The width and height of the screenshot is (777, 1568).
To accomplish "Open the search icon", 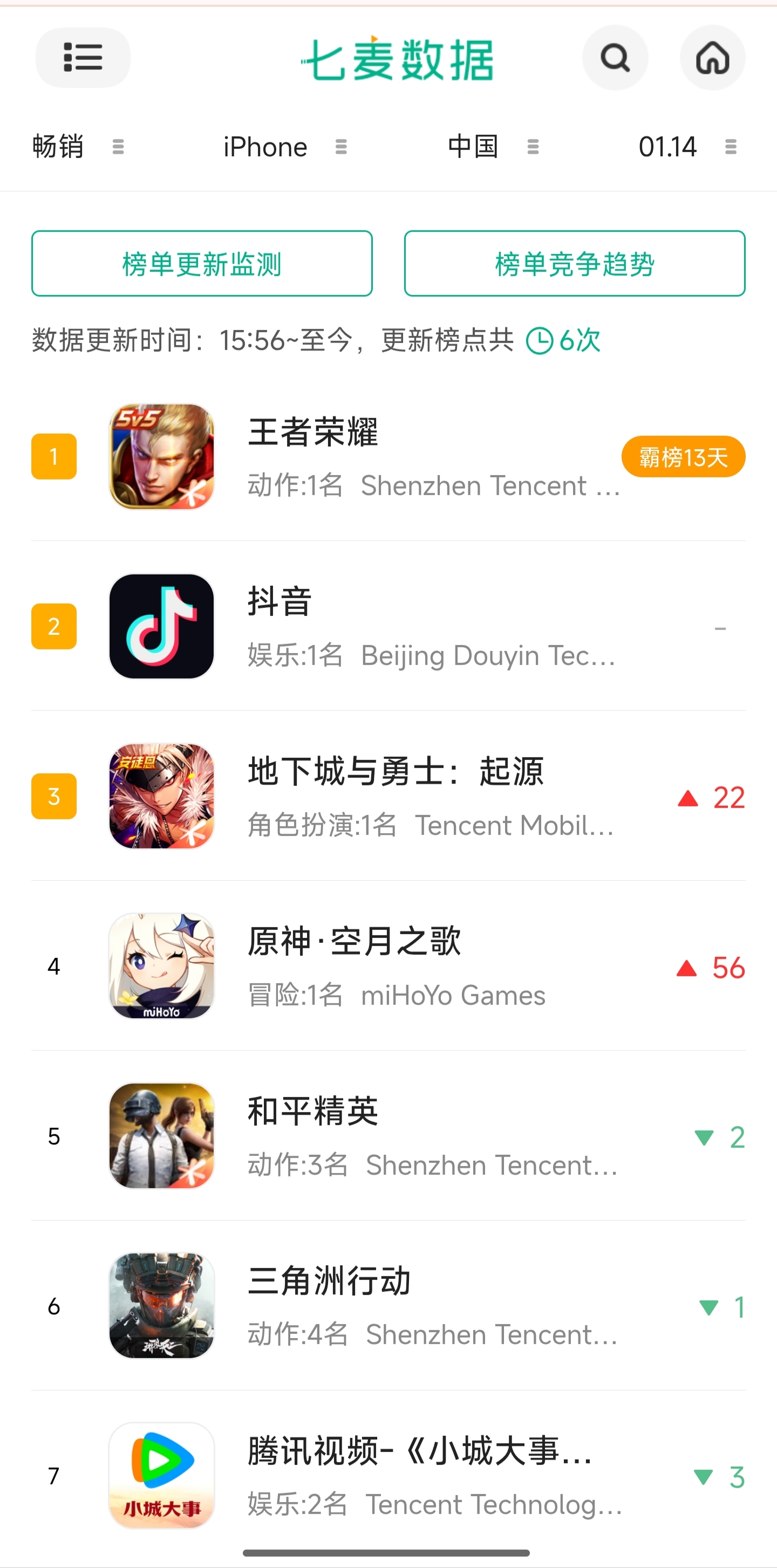I will 615,58.
